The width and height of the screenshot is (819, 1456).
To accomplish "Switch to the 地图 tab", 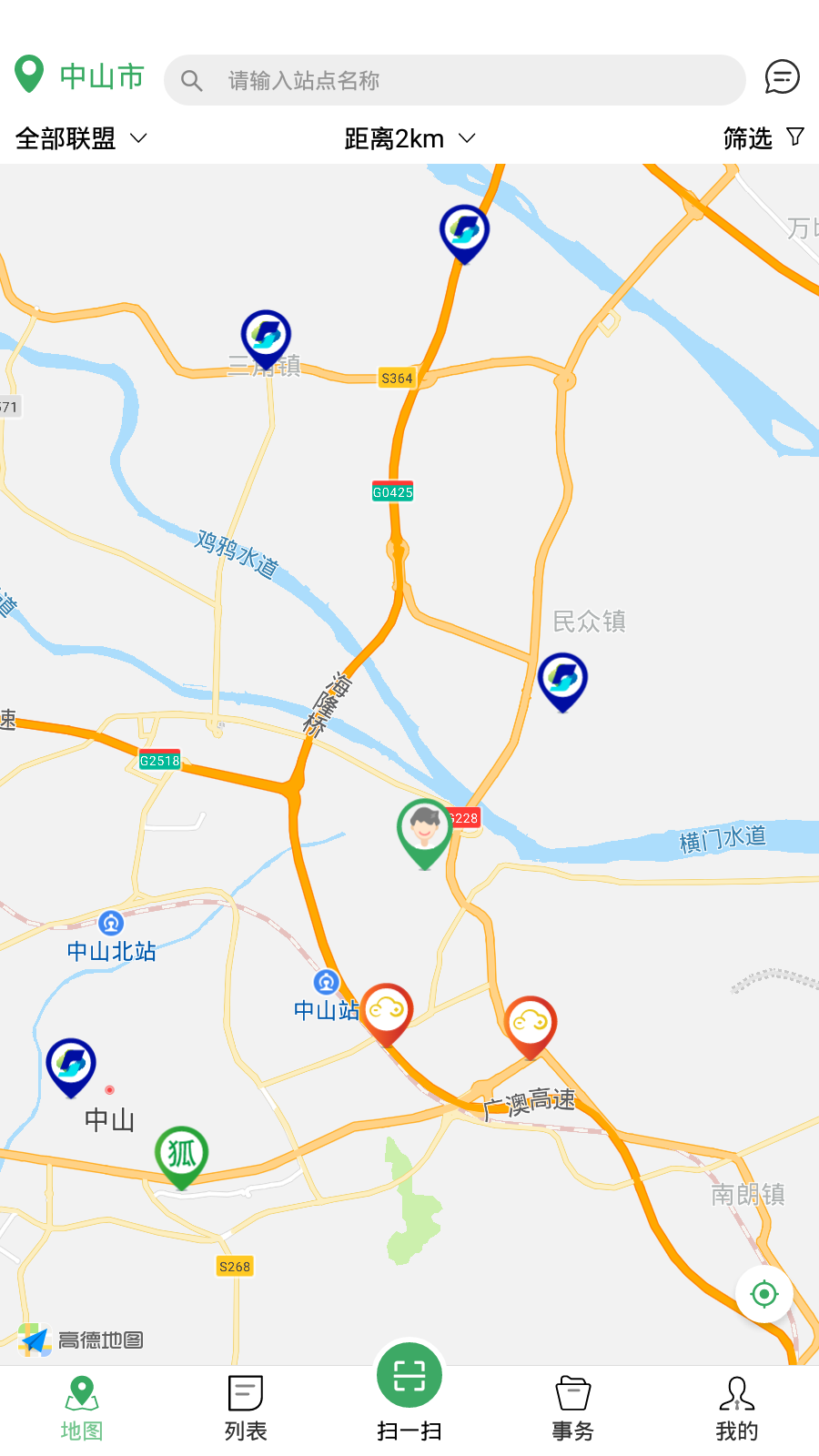I will (x=82, y=1408).
